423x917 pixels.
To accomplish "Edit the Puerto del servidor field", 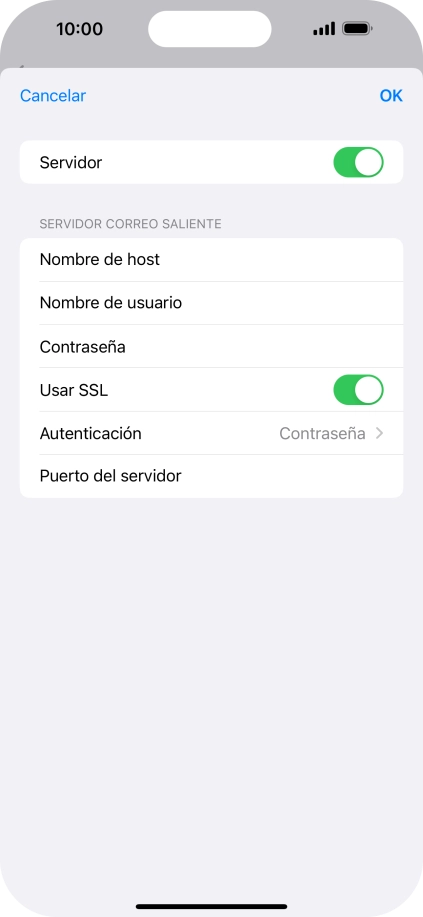I will (211, 476).
